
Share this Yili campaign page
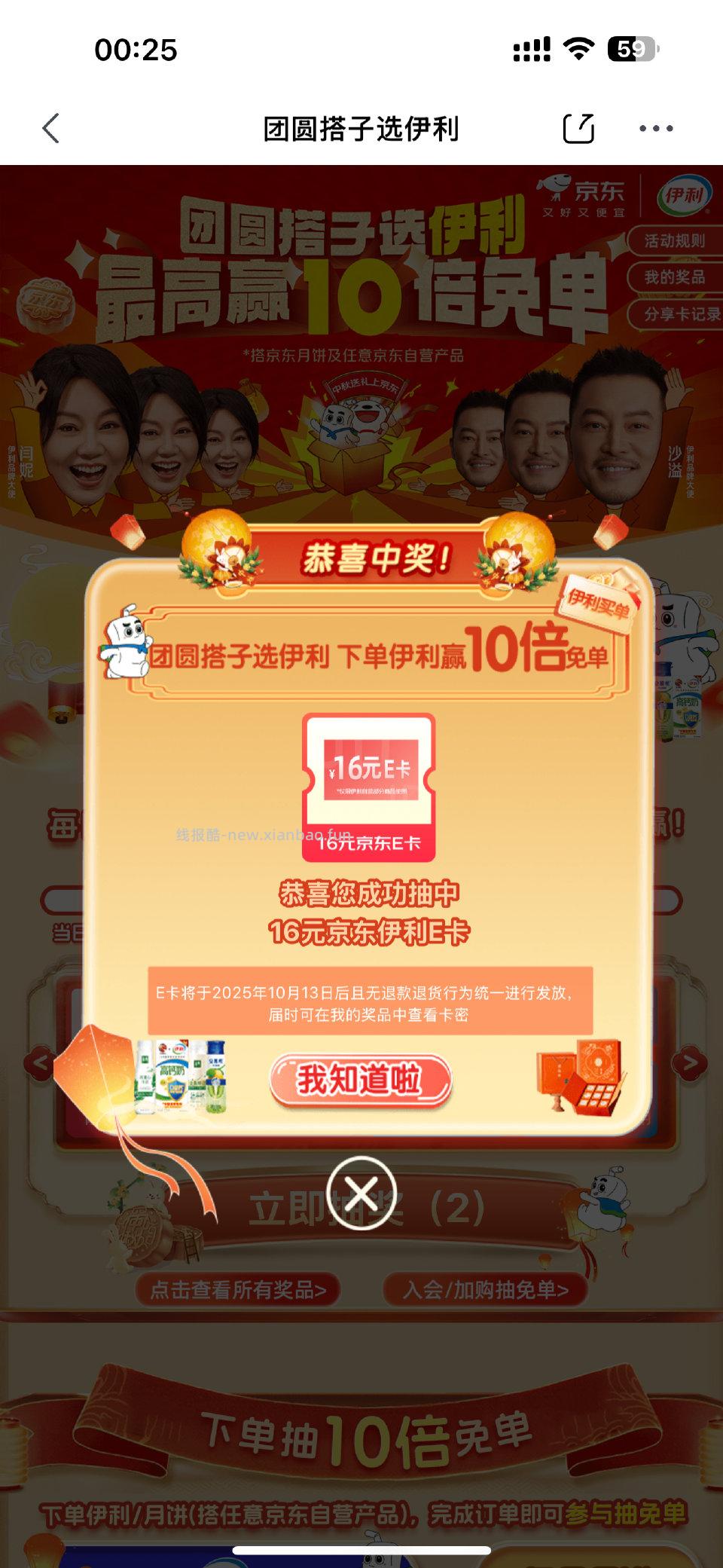[x=578, y=129]
